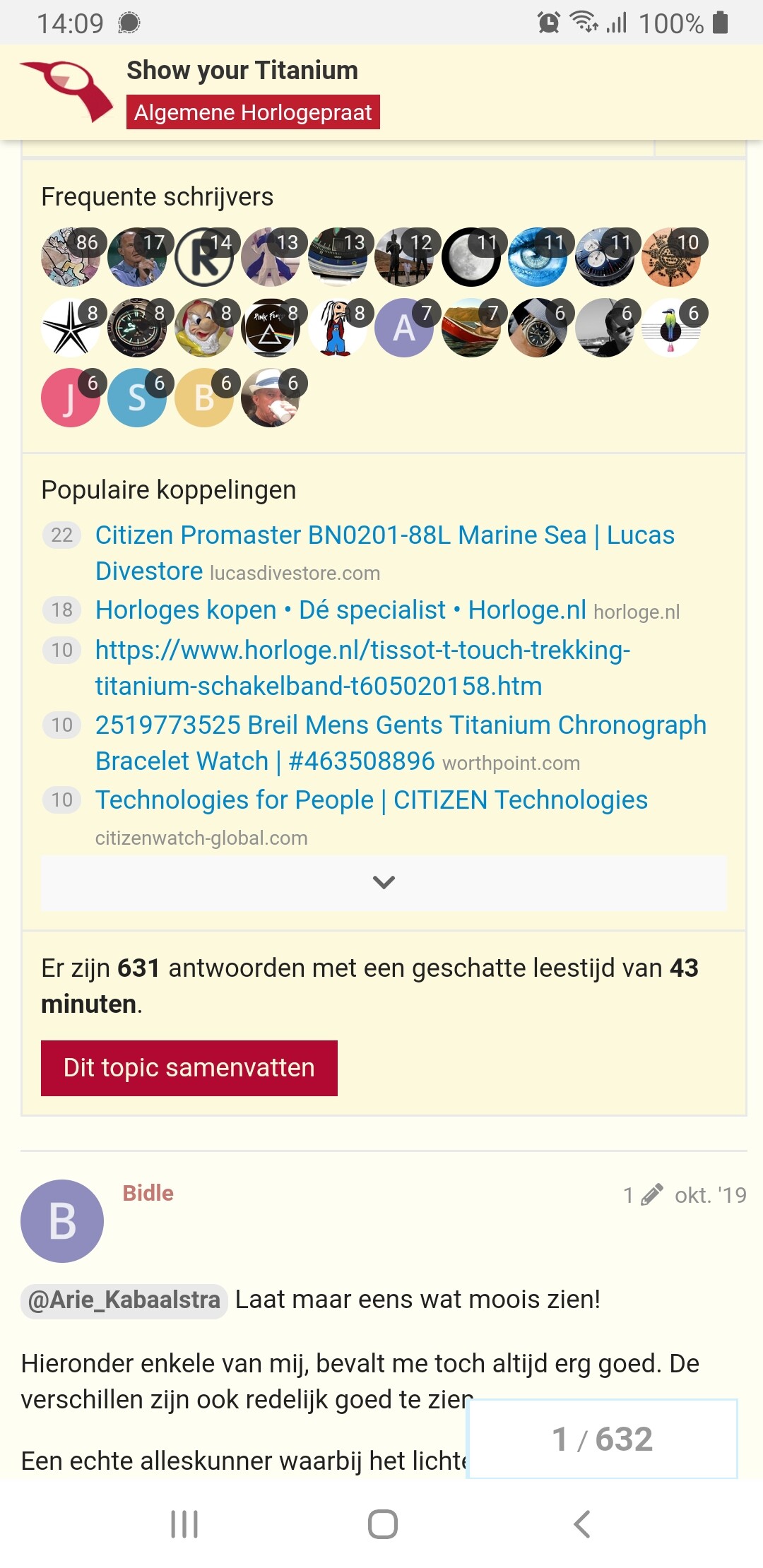
Task: Open the @Arie_Kabaalstra mention
Action: (x=124, y=1300)
